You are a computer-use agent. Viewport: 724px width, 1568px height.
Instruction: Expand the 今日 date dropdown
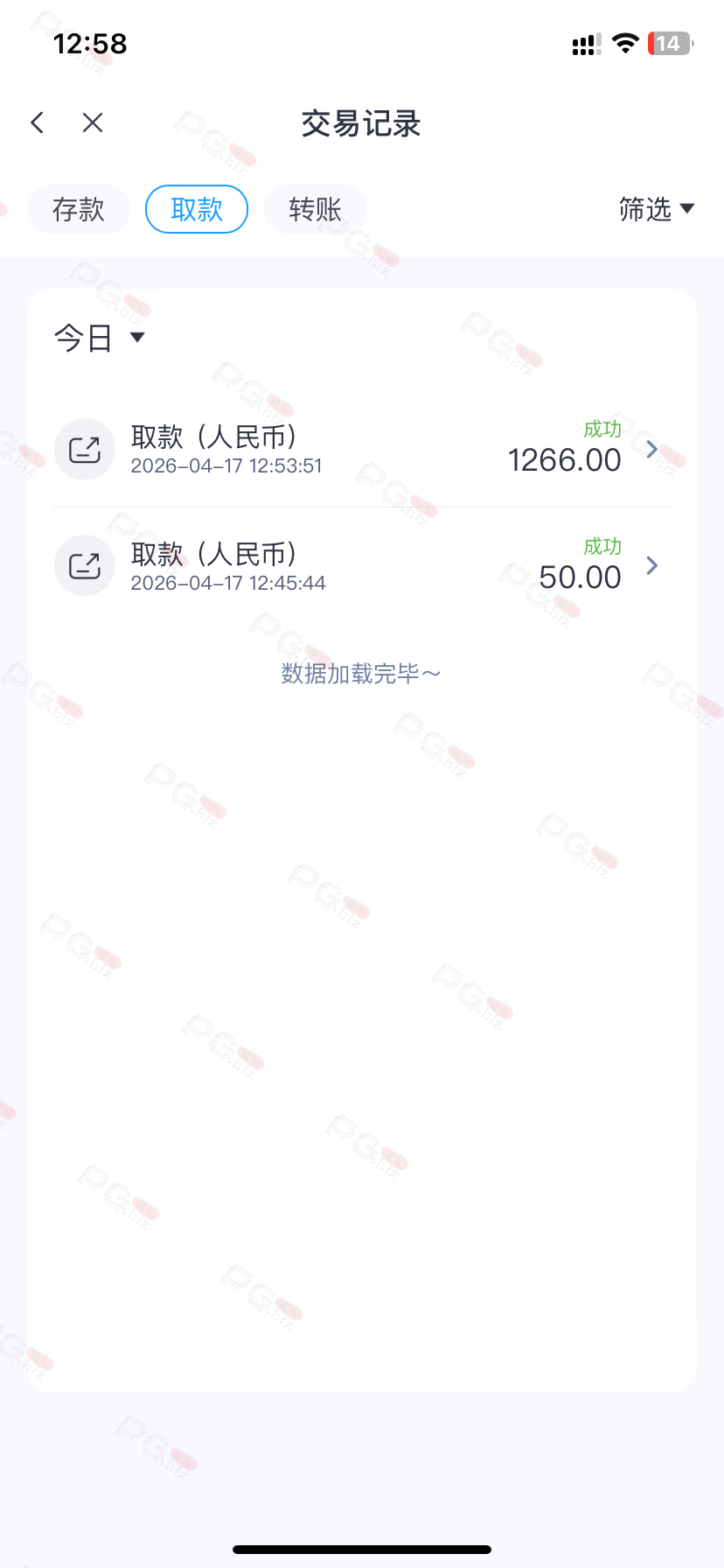pos(99,338)
